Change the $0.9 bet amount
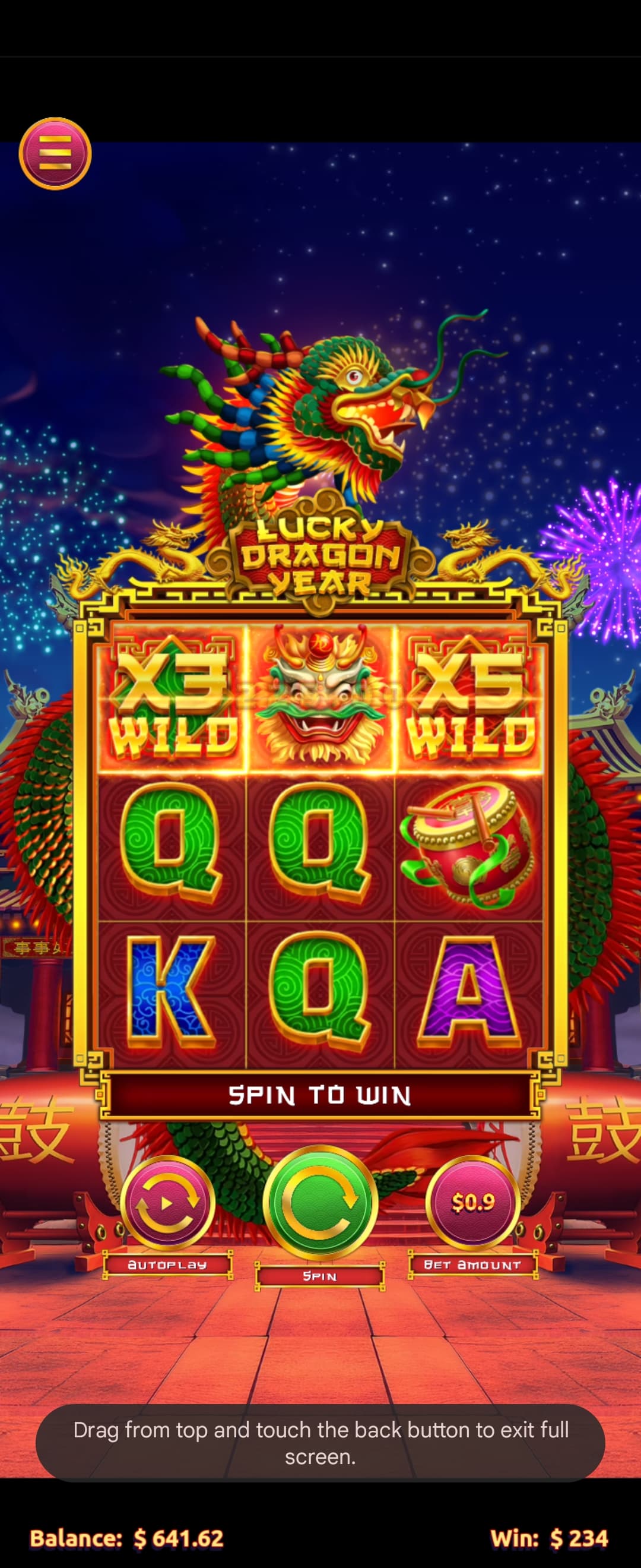 point(472,1202)
